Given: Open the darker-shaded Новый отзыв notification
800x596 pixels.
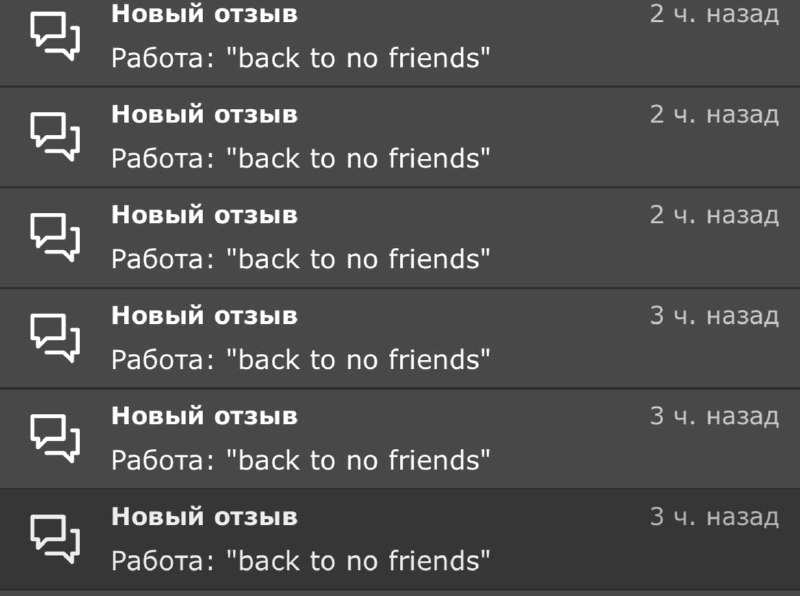Looking at the screenshot, I should [x=400, y=539].
